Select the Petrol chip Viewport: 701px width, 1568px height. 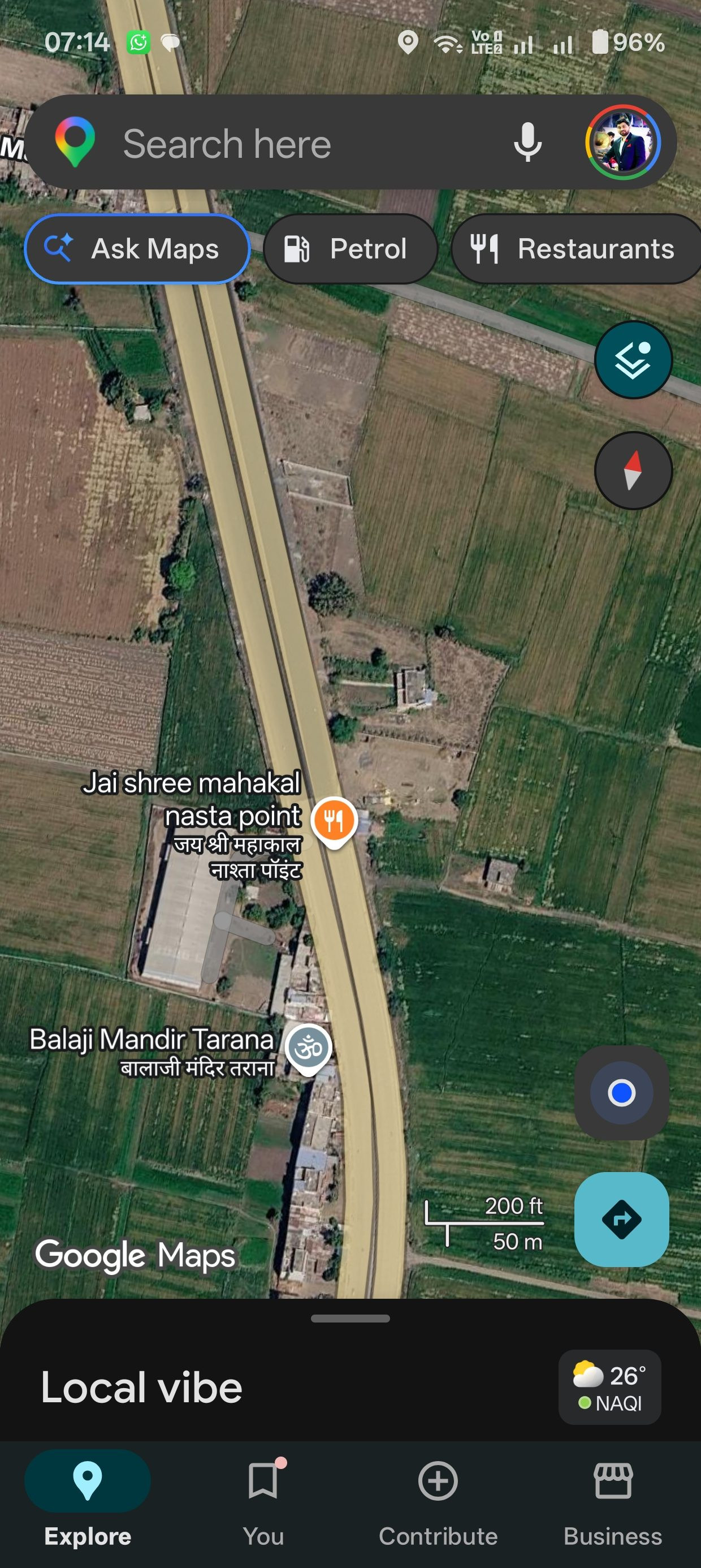pos(350,248)
